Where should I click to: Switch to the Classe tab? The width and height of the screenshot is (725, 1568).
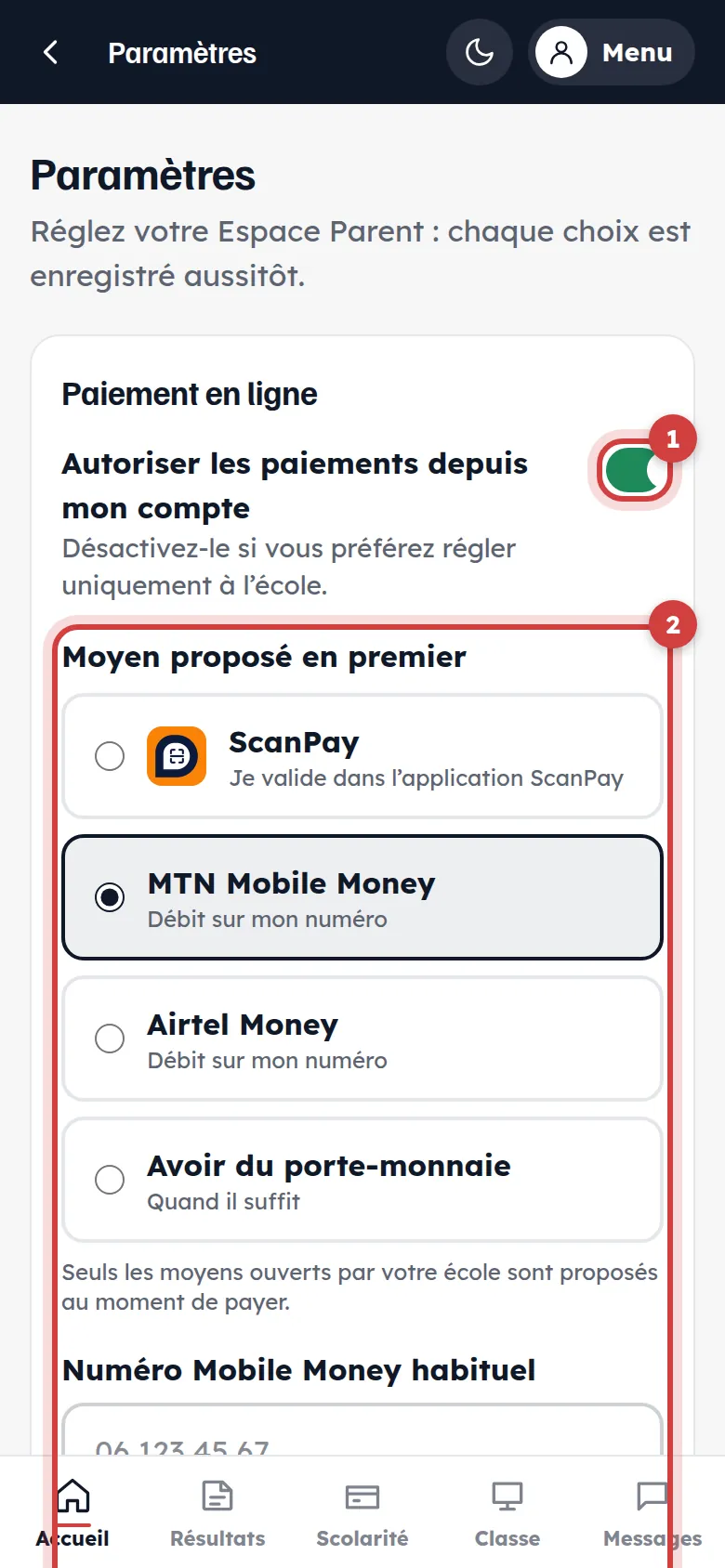(x=507, y=1512)
